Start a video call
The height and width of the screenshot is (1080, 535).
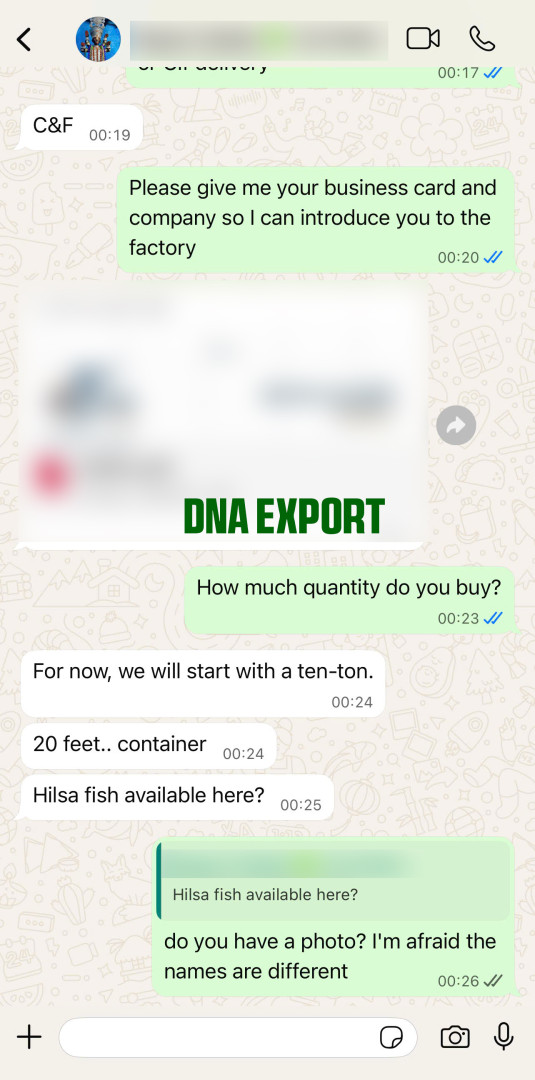click(x=423, y=39)
